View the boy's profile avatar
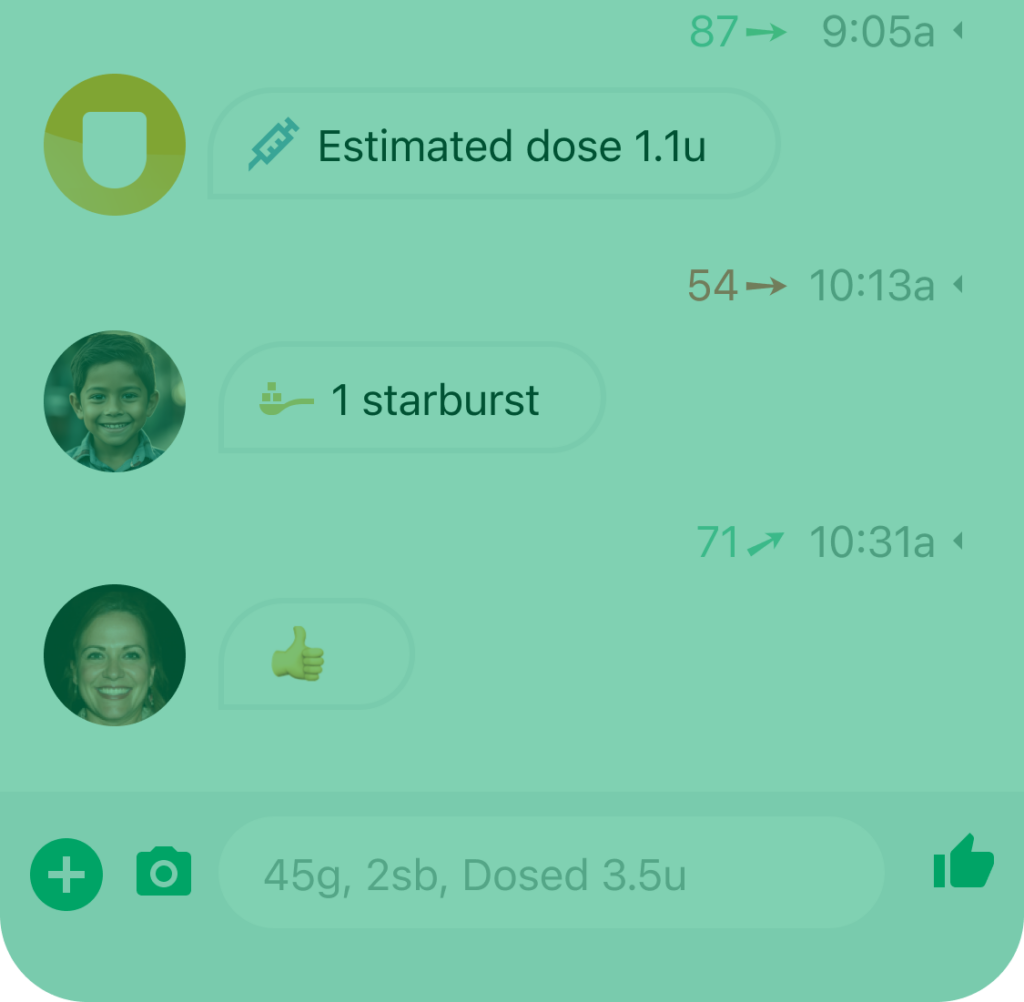The width and height of the screenshot is (1024, 1002). 115,401
